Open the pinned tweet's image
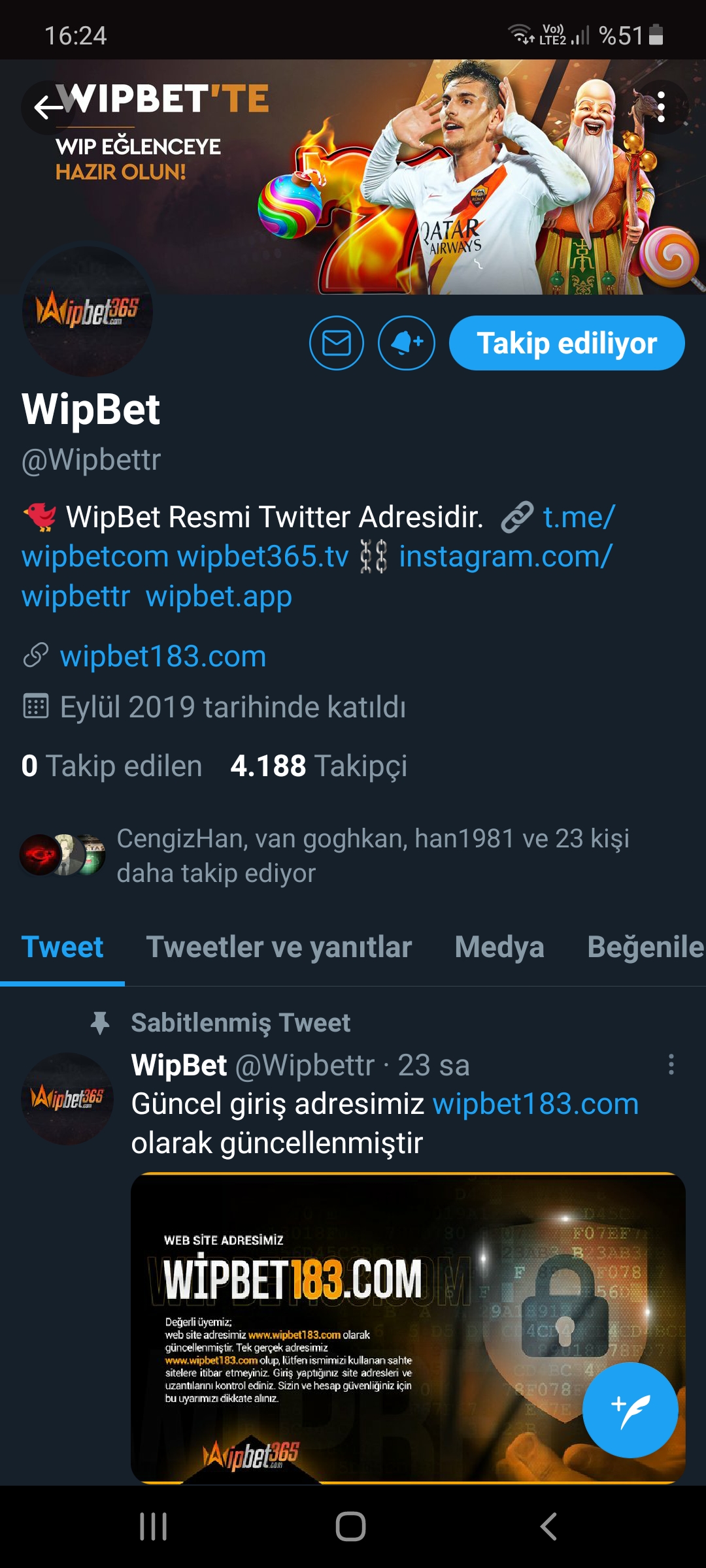Image resolution: width=706 pixels, height=1568 pixels. 408,1328
